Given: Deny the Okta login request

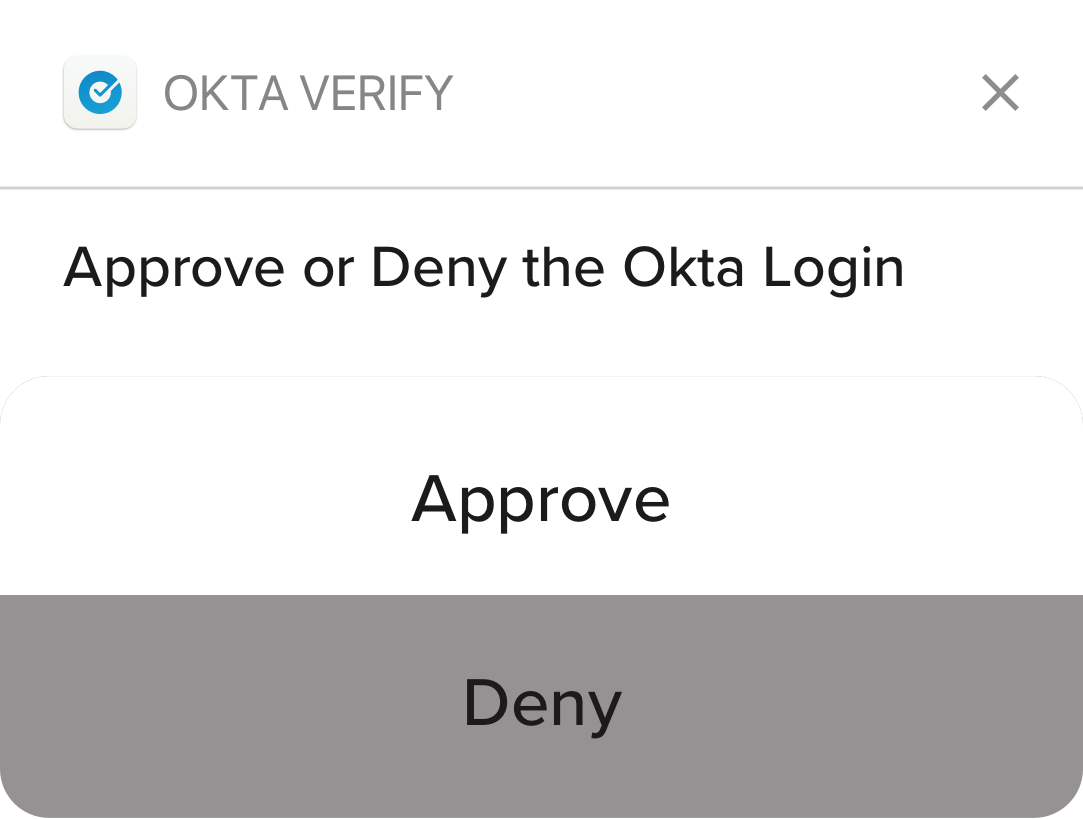Looking at the screenshot, I should pos(541,703).
